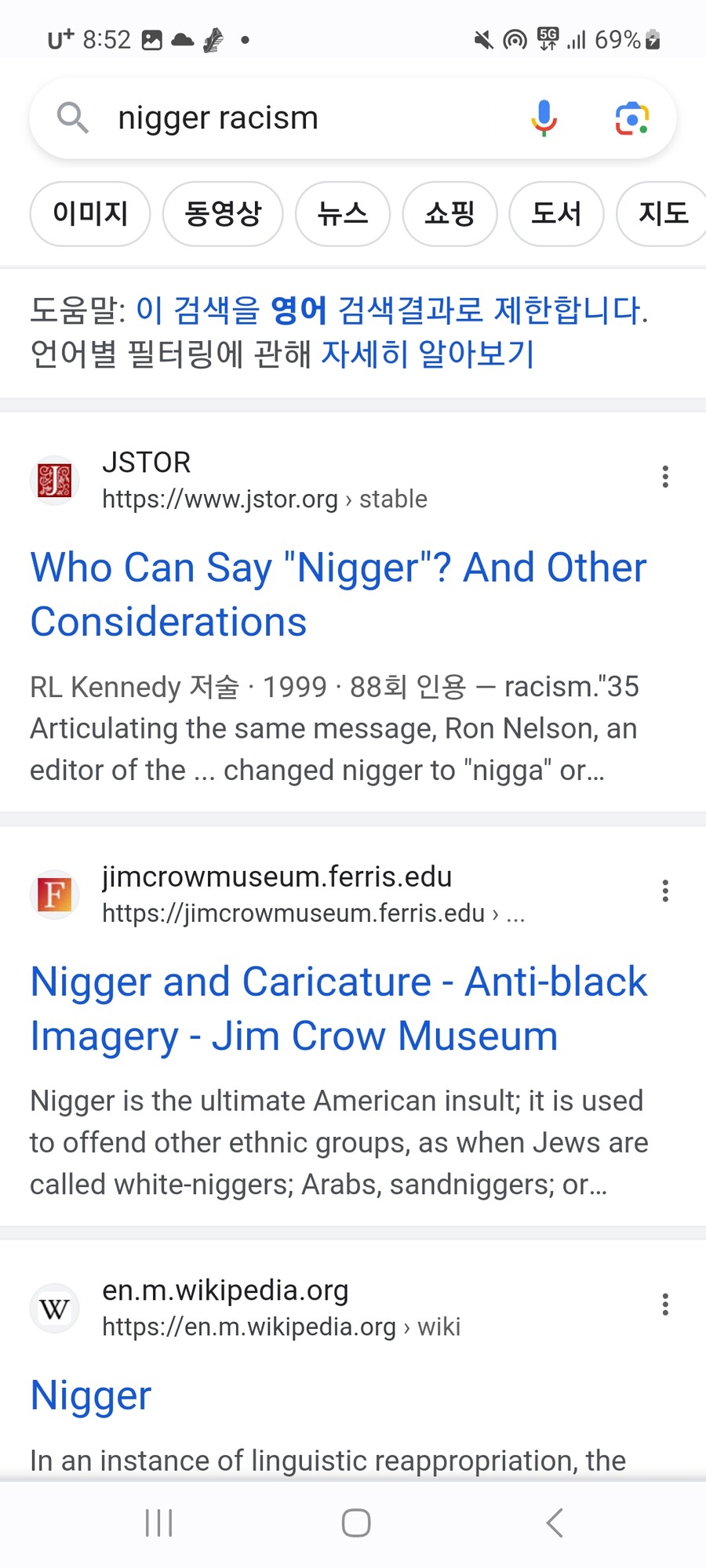This screenshot has height=1568, width=706.
Task: Open the JSTOR article result title
Action: [x=337, y=594]
